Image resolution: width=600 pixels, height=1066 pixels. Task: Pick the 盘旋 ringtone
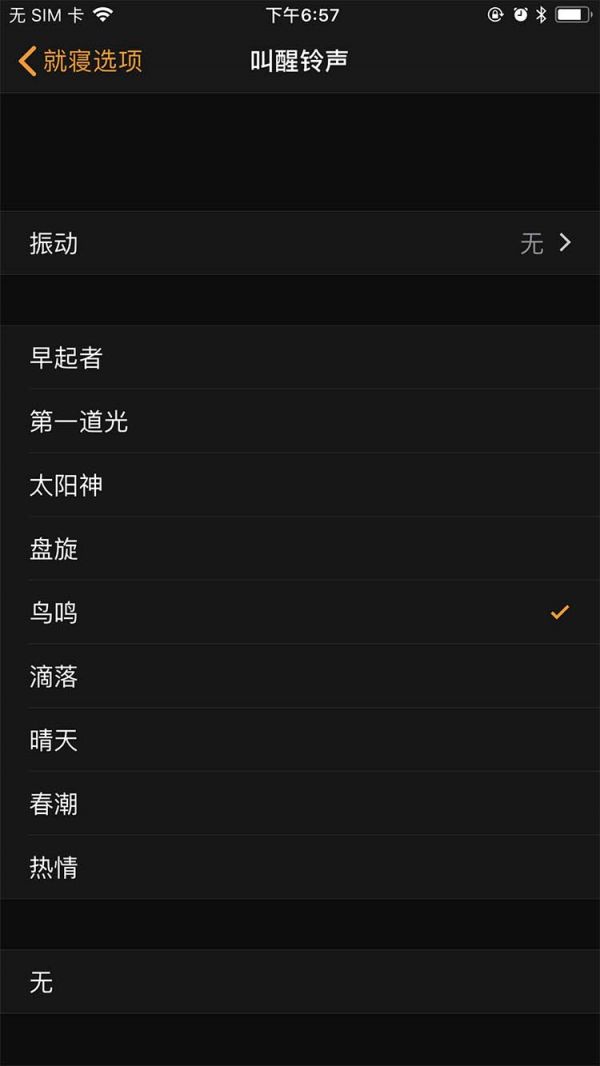[300, 549]
